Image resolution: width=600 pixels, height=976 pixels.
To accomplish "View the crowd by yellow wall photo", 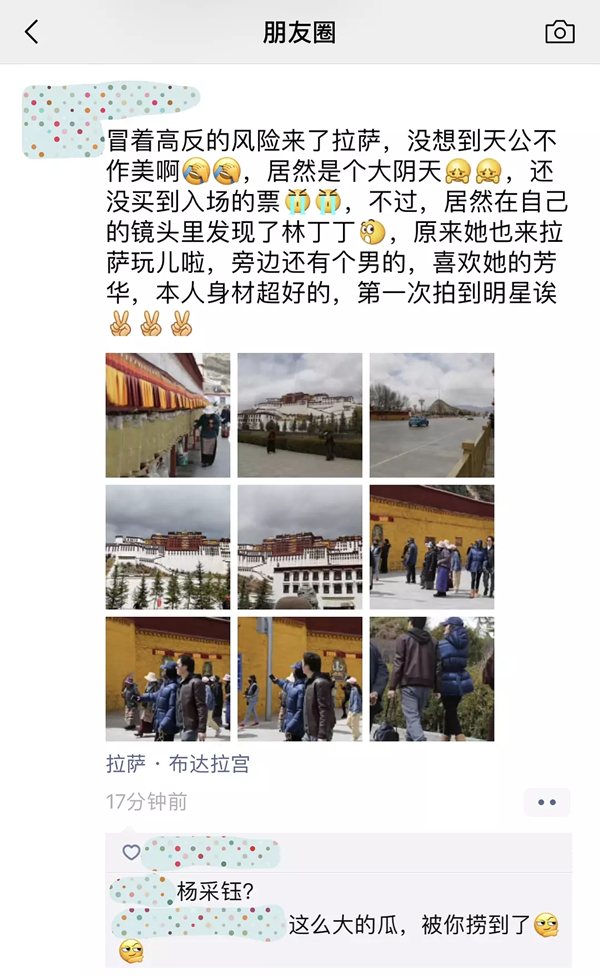I will coord(431,546).
